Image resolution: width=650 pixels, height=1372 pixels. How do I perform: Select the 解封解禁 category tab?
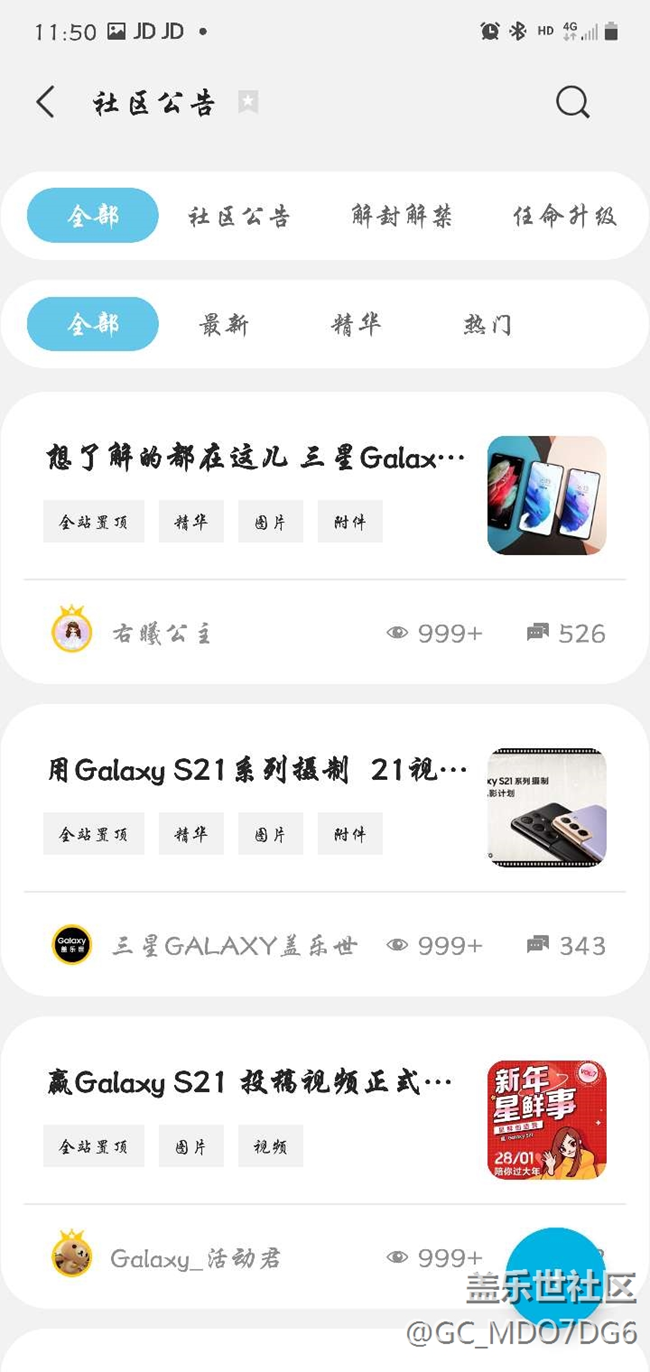click(402, 216)
